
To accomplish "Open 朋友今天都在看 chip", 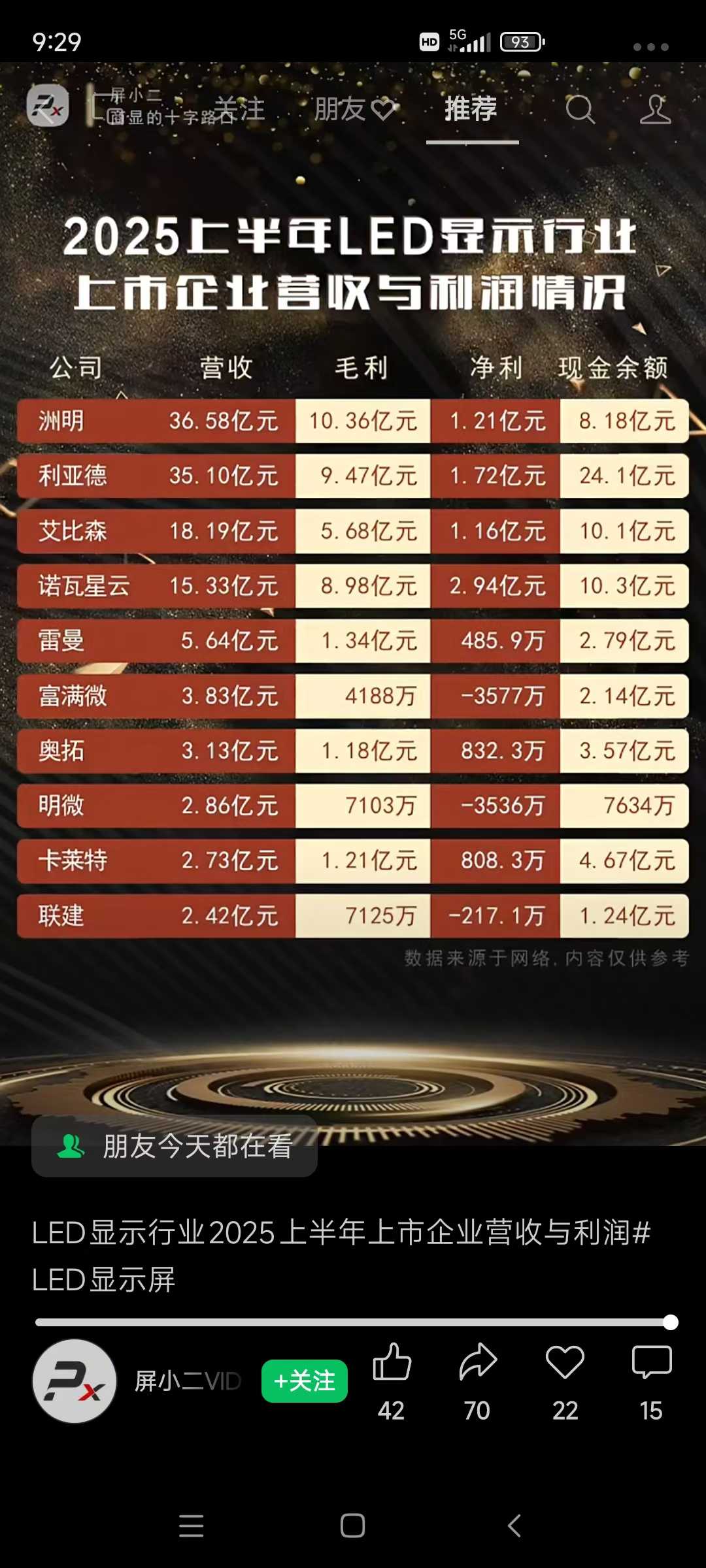I will 175,1147.
